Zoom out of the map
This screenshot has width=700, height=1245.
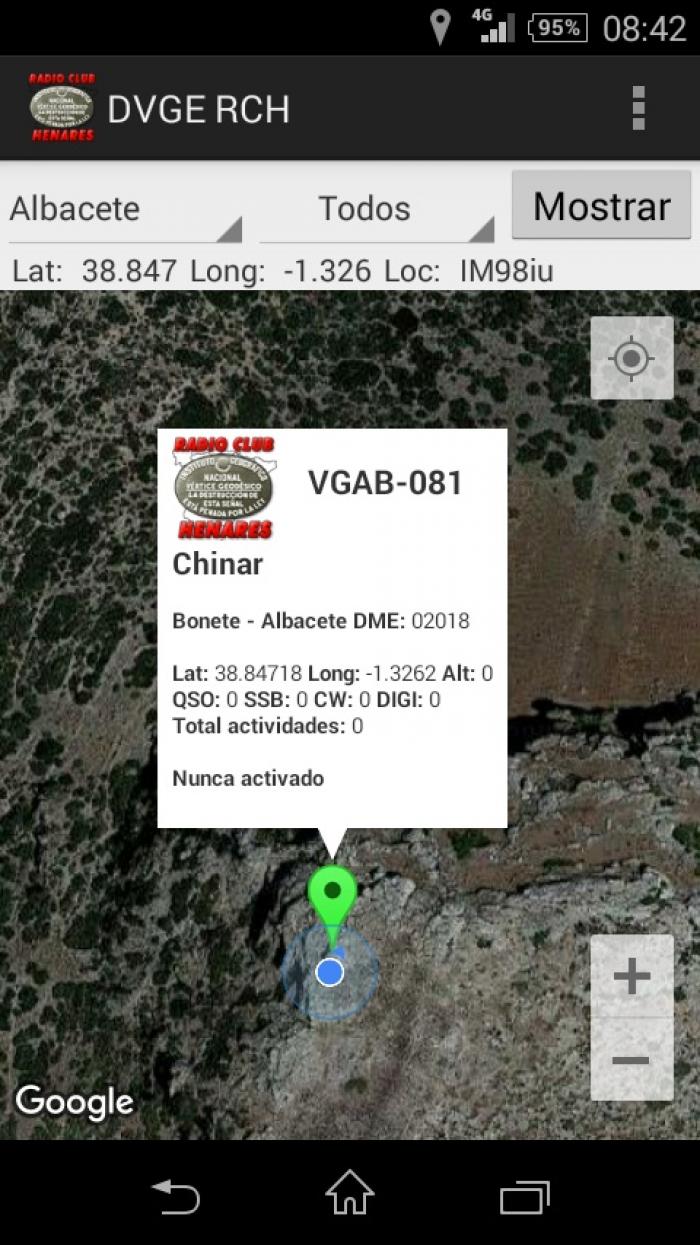point(631,1060)
